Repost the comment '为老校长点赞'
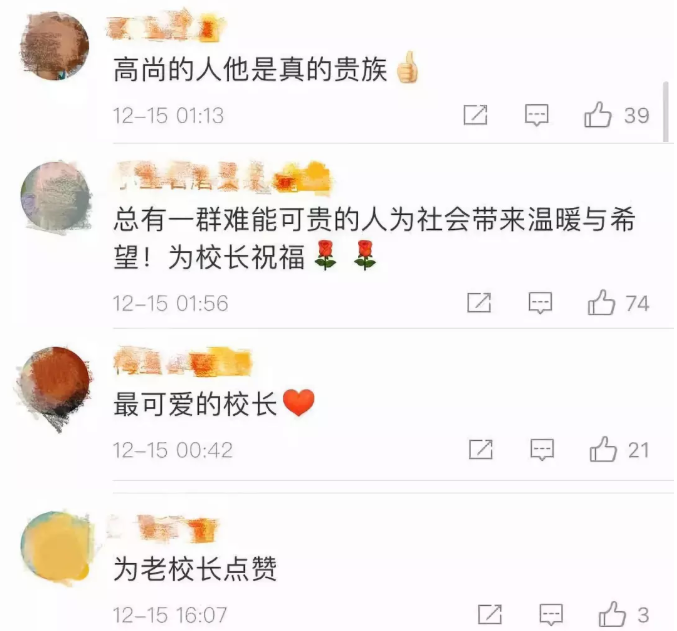Image resolution: width=677 pixels, height=631 pixels. 489,614
